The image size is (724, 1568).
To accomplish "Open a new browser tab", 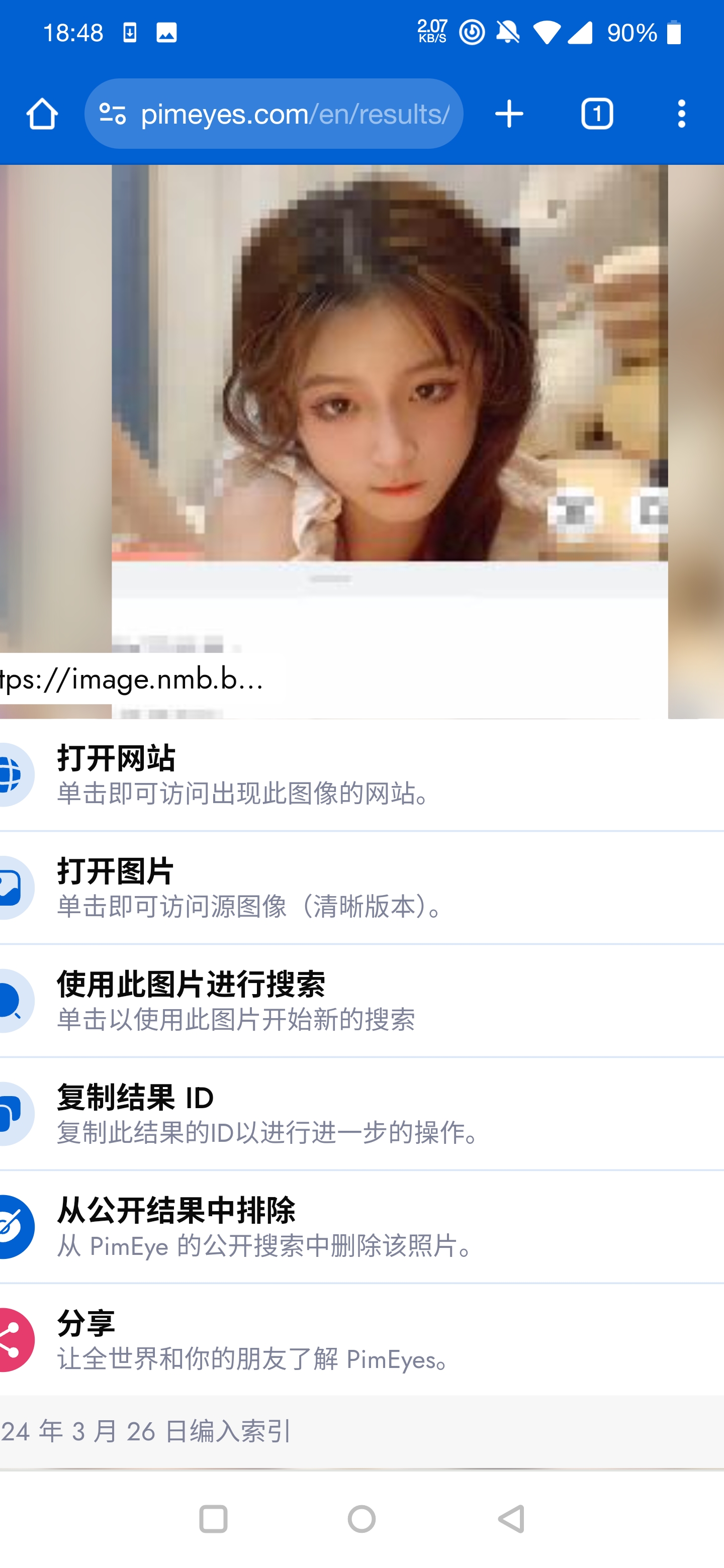I will click(x=509, y=114).
